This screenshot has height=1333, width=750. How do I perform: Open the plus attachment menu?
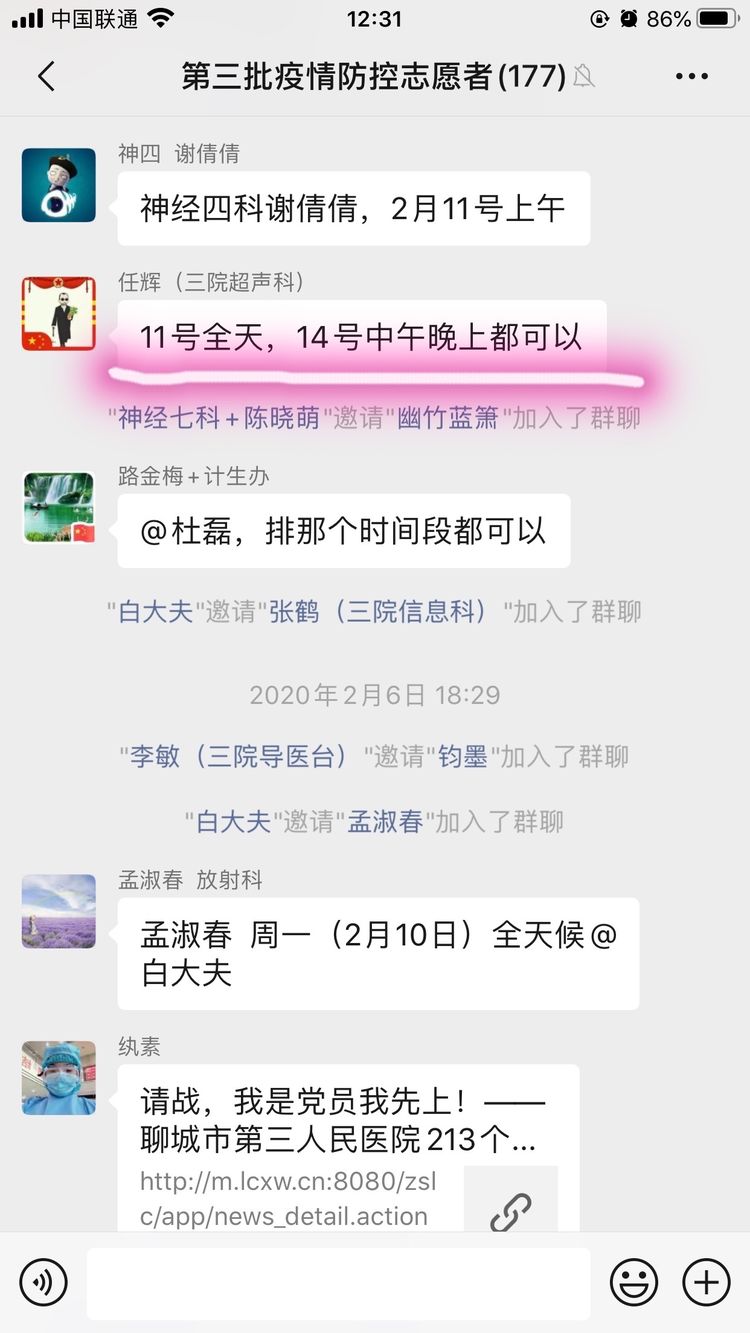click(x=706, y=1282)
